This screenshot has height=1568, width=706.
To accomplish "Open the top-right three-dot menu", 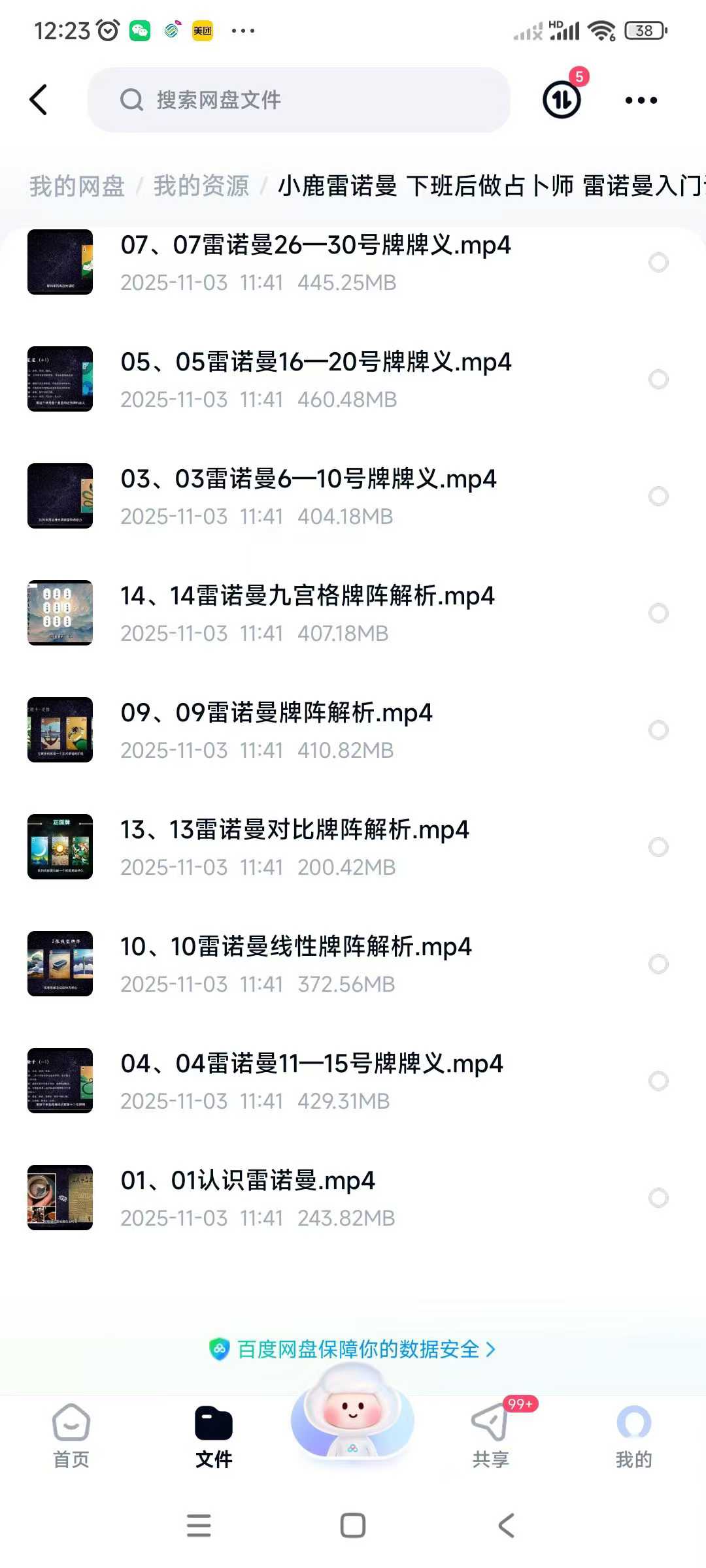I will point(641,100).
